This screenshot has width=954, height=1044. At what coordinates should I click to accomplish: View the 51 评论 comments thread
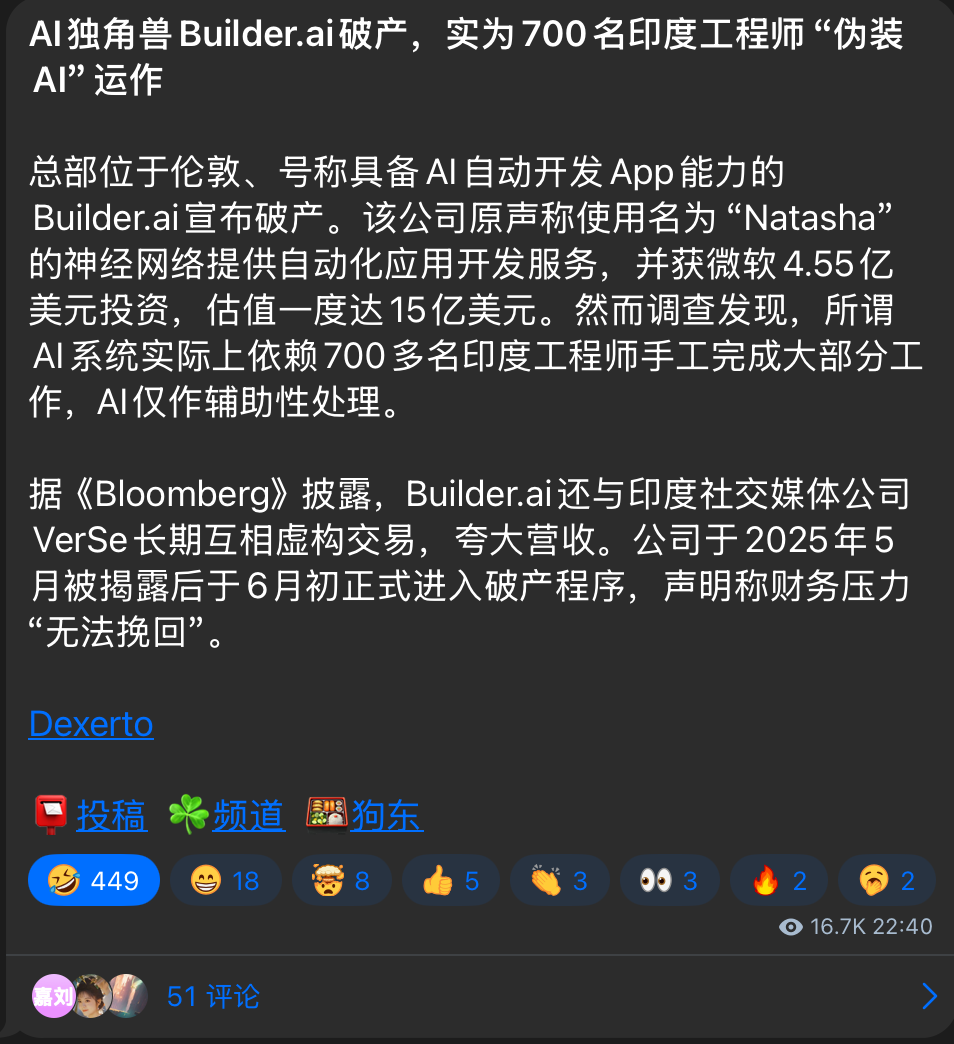212,996
